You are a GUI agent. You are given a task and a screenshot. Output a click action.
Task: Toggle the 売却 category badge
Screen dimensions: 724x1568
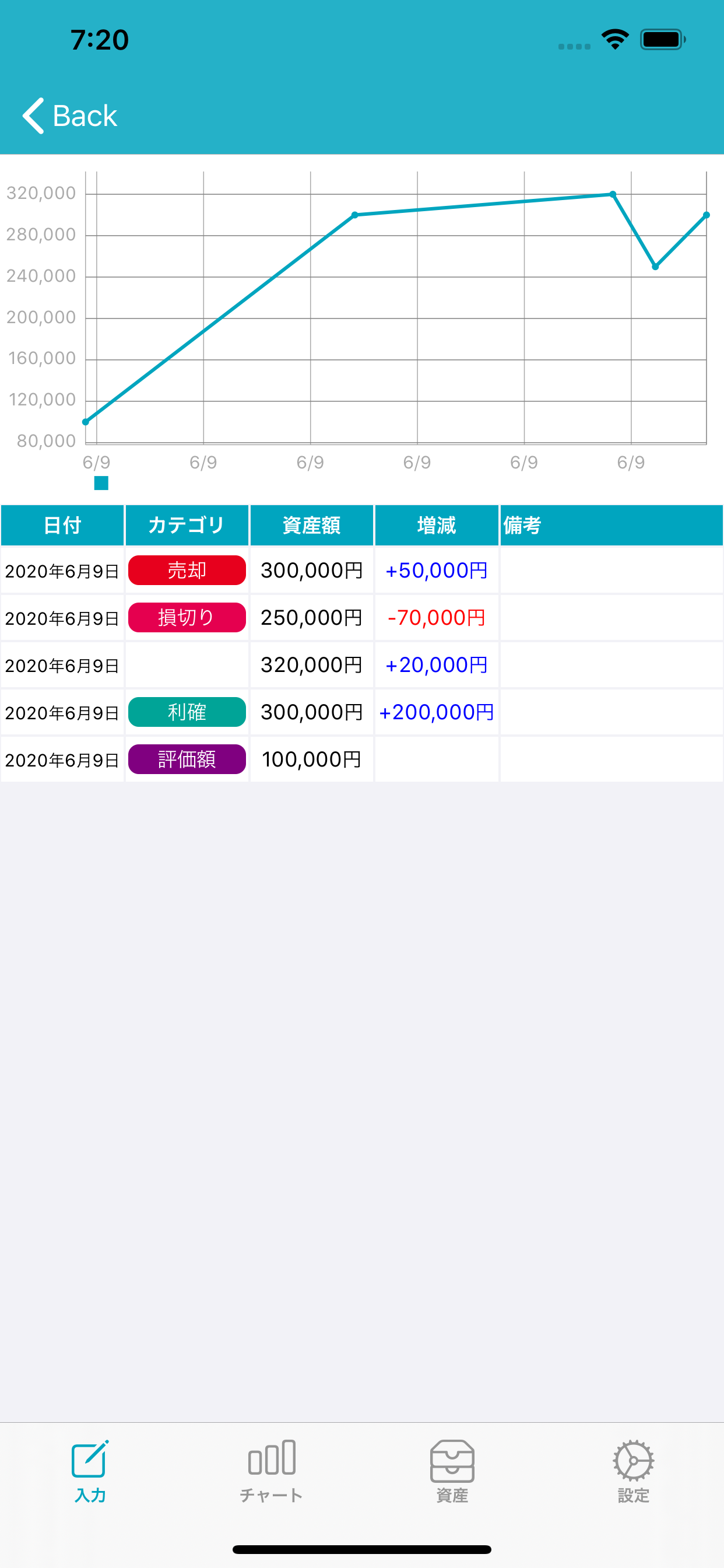[186, 570]
